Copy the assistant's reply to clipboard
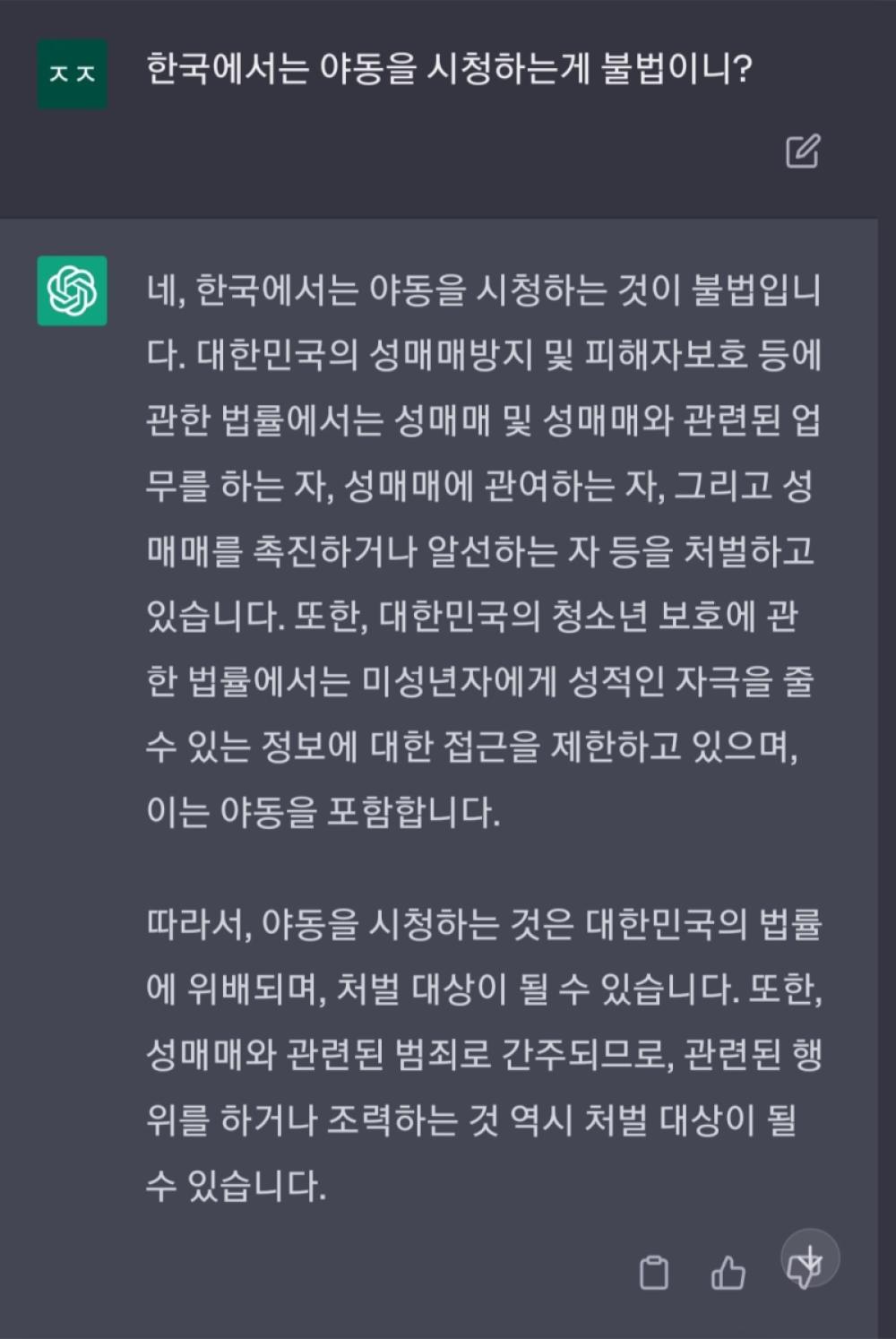 click(x=653, y=1272)
